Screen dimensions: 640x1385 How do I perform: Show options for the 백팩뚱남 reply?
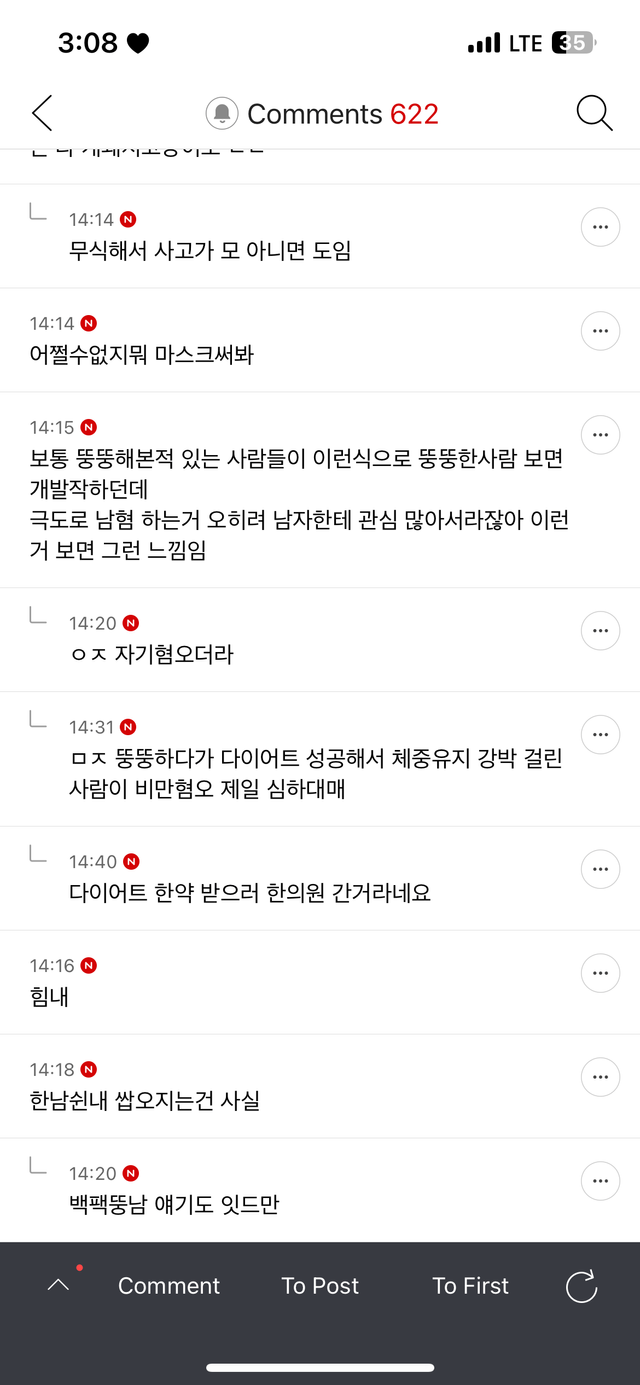(x=600, y=1181)
